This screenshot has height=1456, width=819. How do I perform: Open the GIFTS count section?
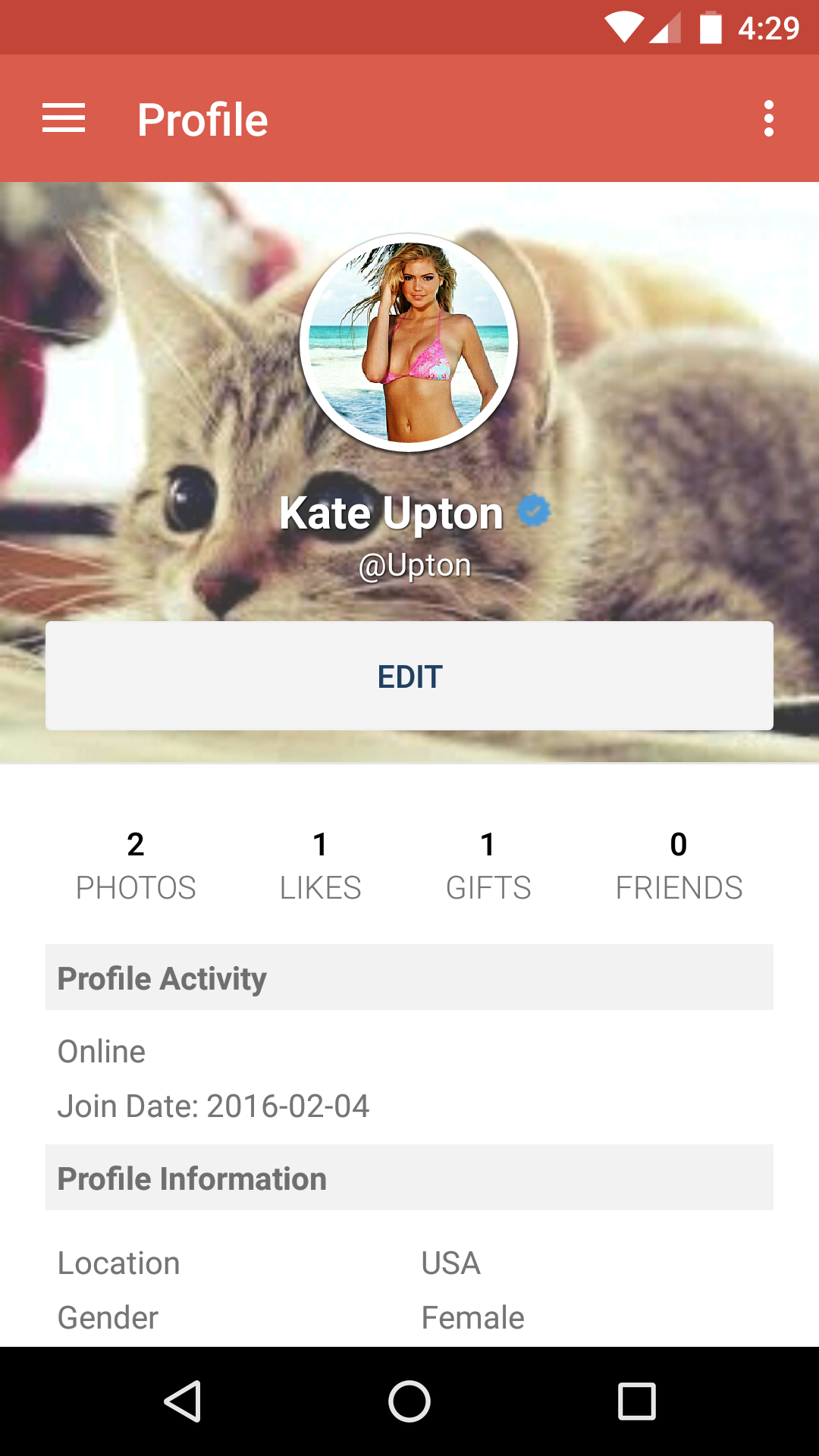click(488, 866)
